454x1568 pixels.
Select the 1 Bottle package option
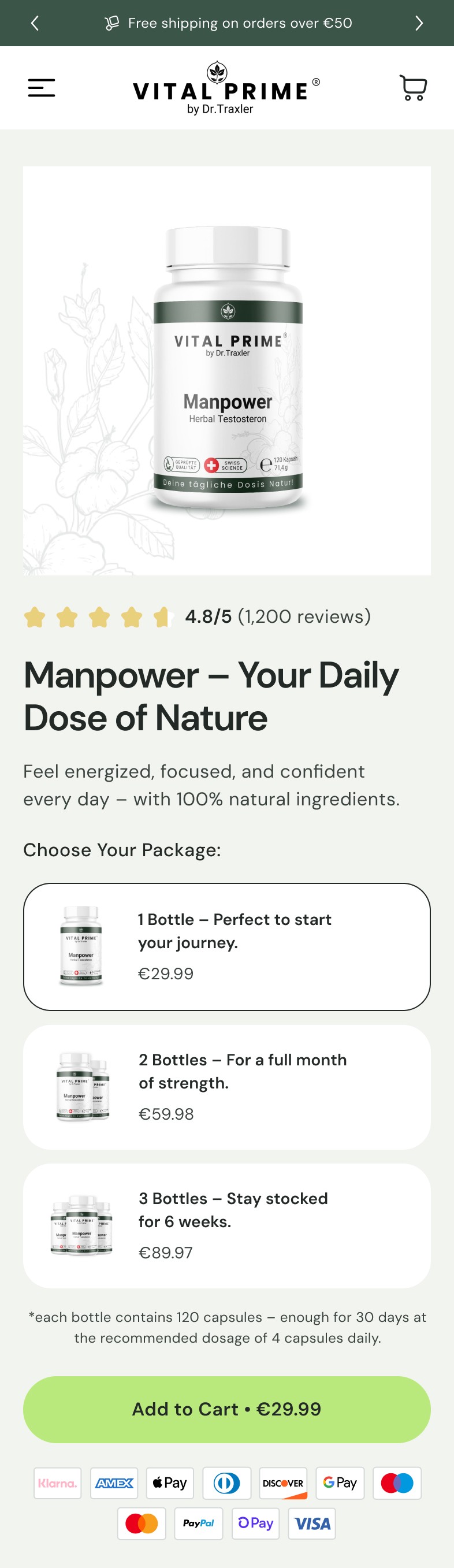[227, 946]
